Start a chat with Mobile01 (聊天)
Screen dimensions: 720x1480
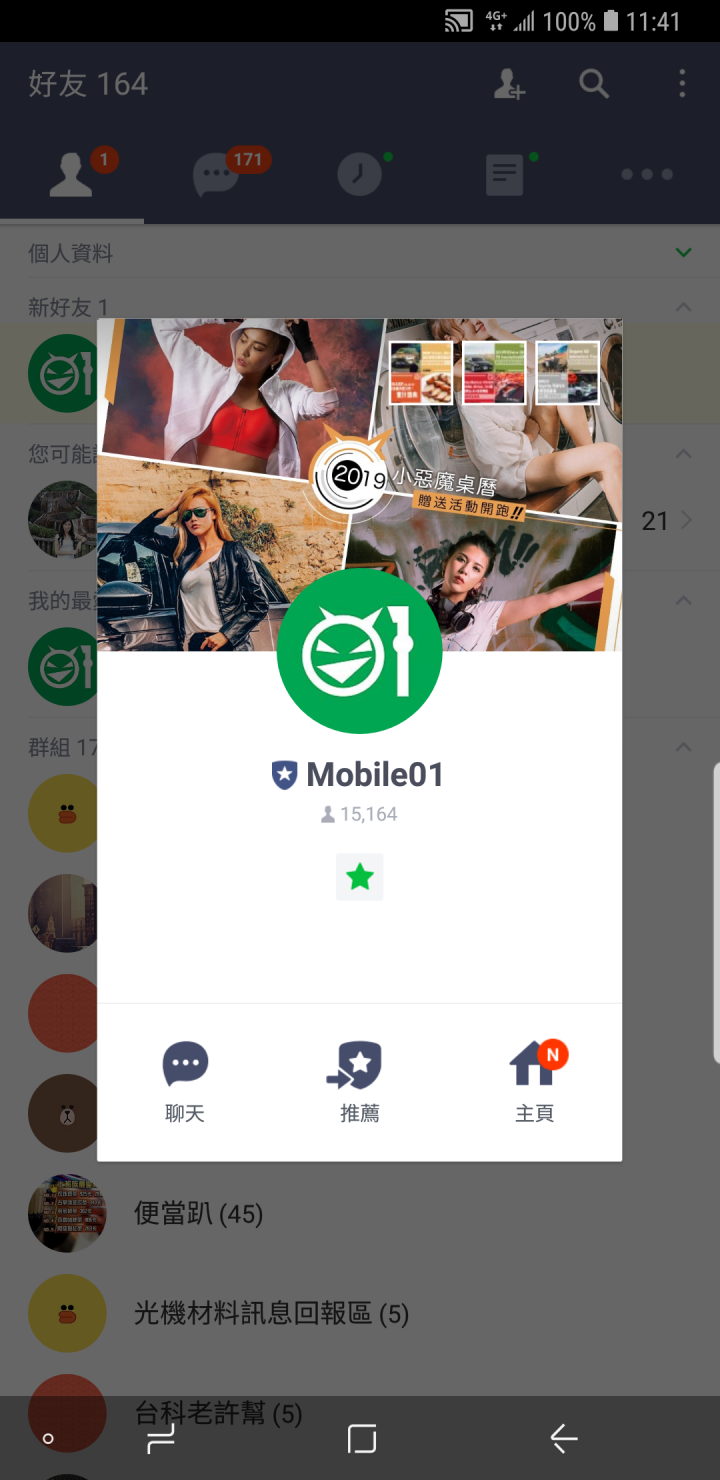tap(185, 1080)
